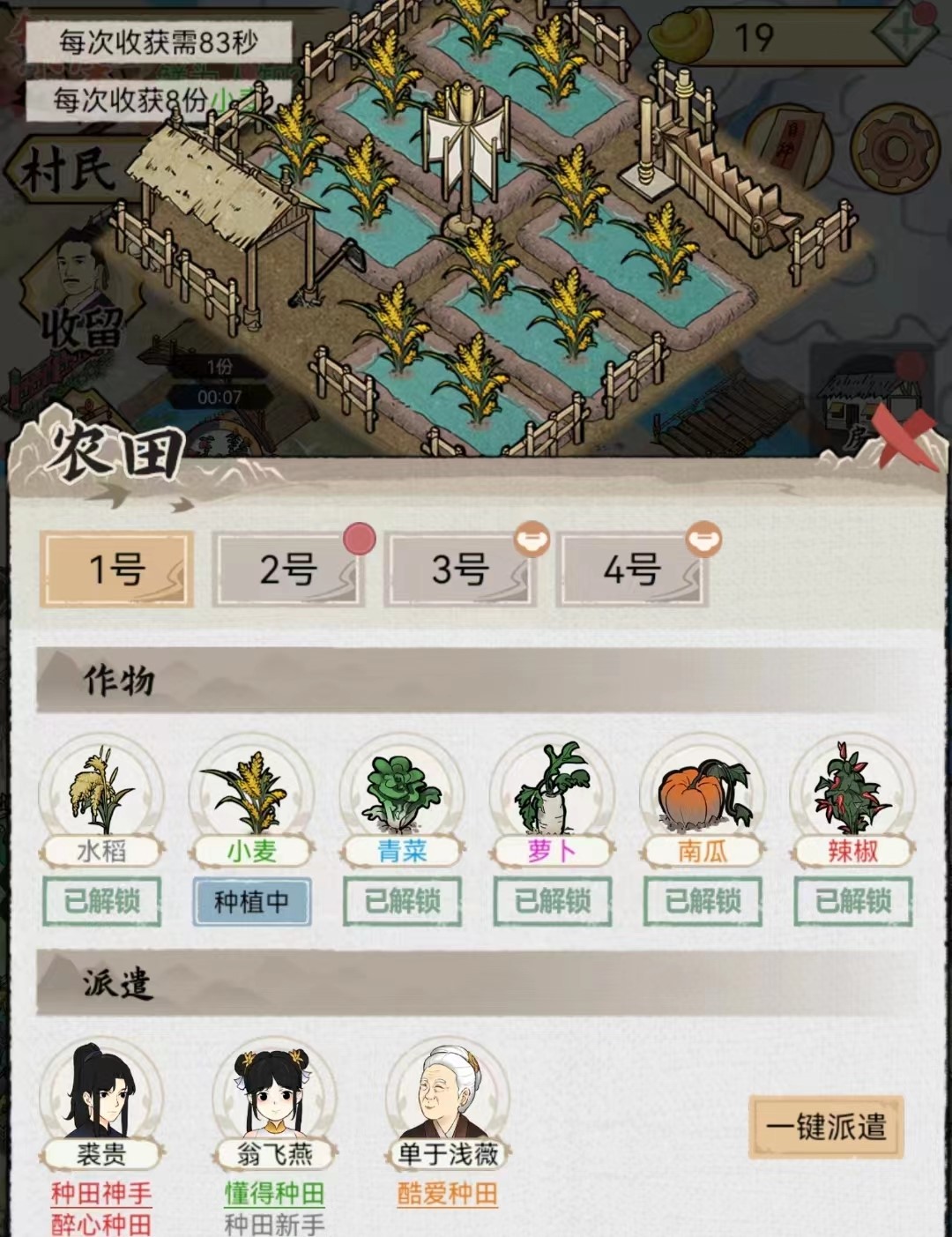Screen dimensions: 952x1237
Task: Select the 4号 field tab
Action: 631,570
